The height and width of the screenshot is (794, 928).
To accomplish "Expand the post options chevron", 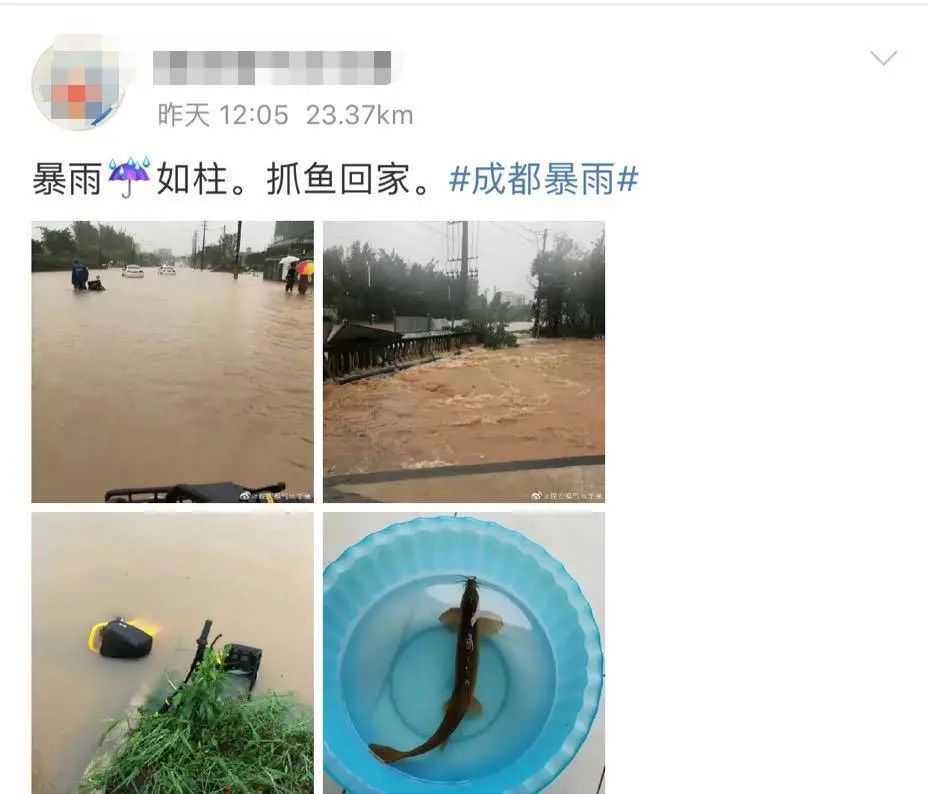I will [x=883, y=59].
